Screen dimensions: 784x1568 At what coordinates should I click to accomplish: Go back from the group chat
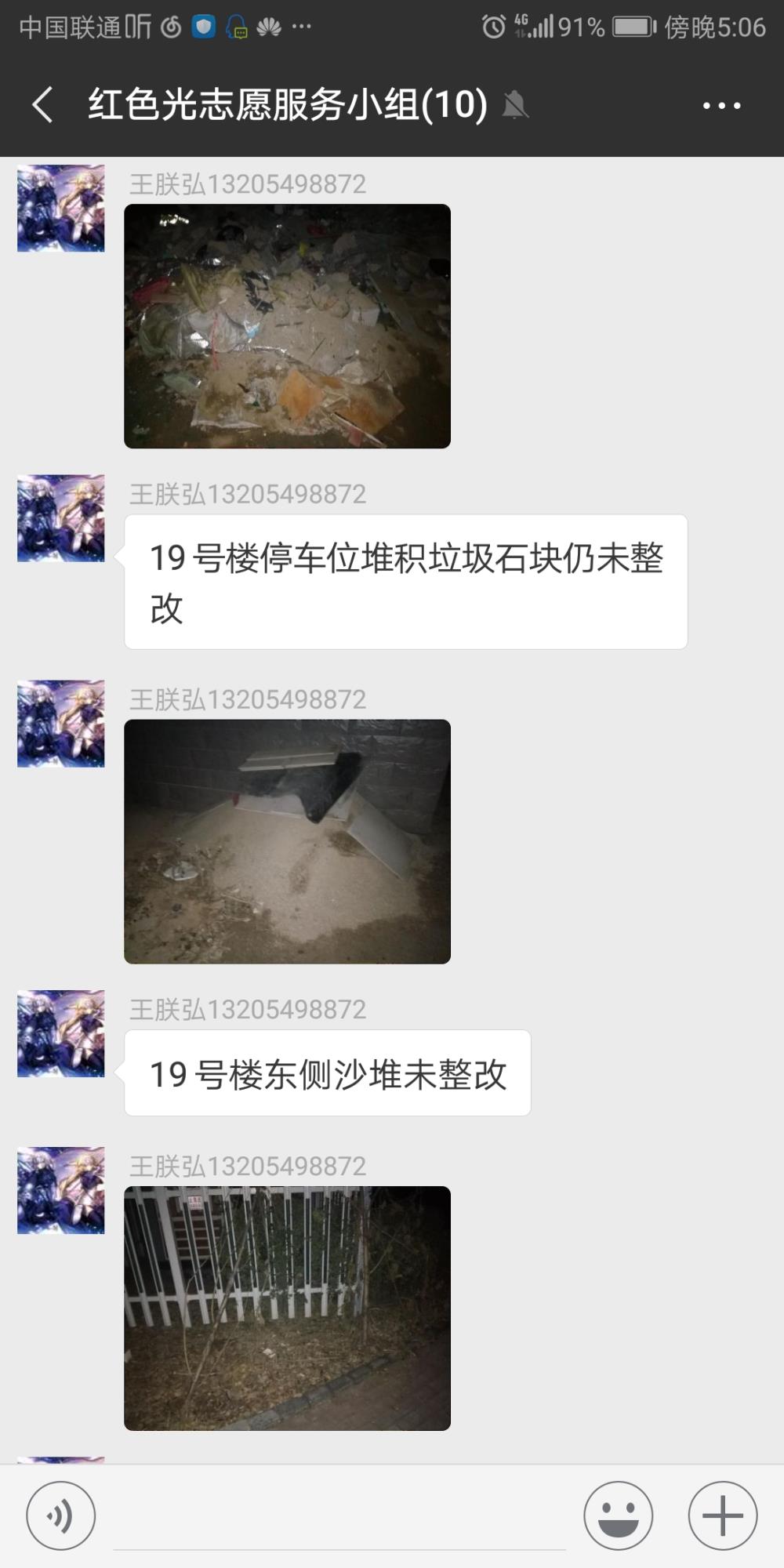coord(43,104)
